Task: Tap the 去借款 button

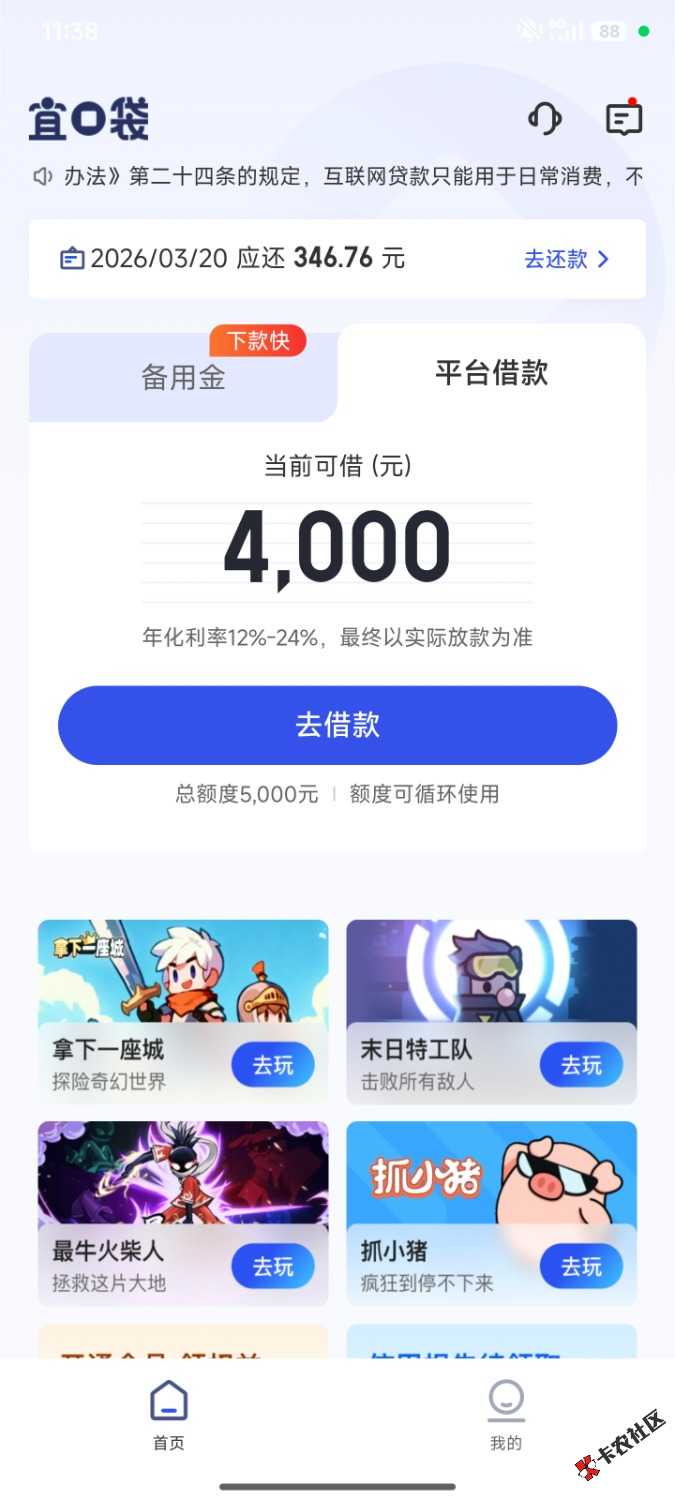Action: pyautogui.click(x=337, y=725)
